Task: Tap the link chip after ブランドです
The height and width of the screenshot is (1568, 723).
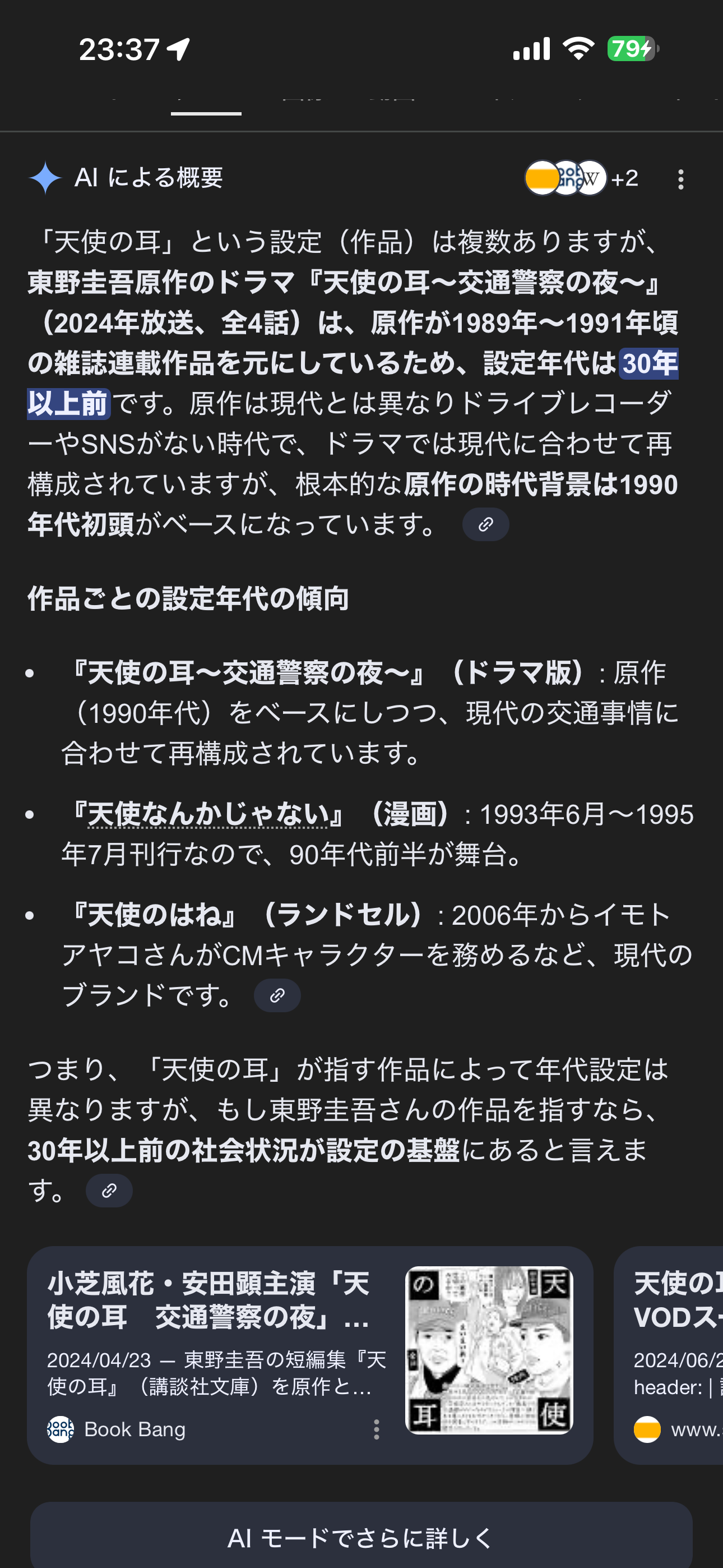Action: [277, 995]
